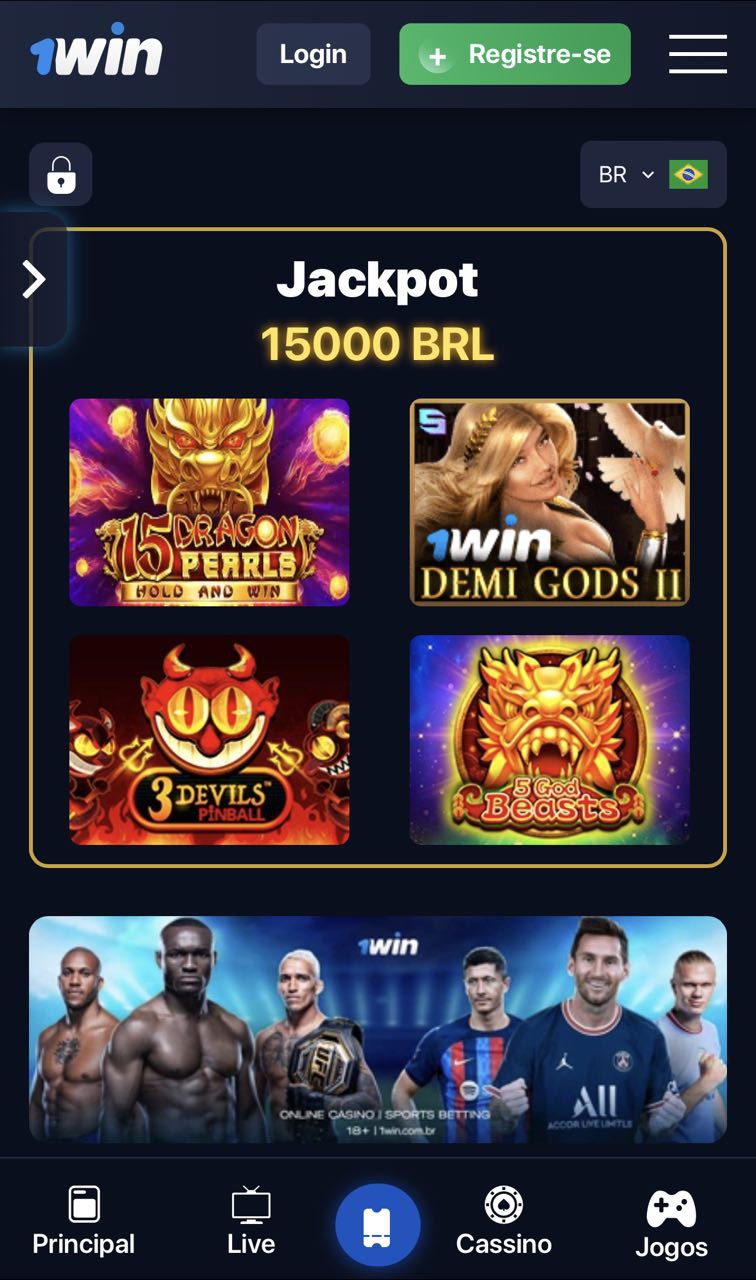The width and height of the screenshot is (756, 1280).
Task: Go to the Cassino tab
Action: [x=504, y=1220]
